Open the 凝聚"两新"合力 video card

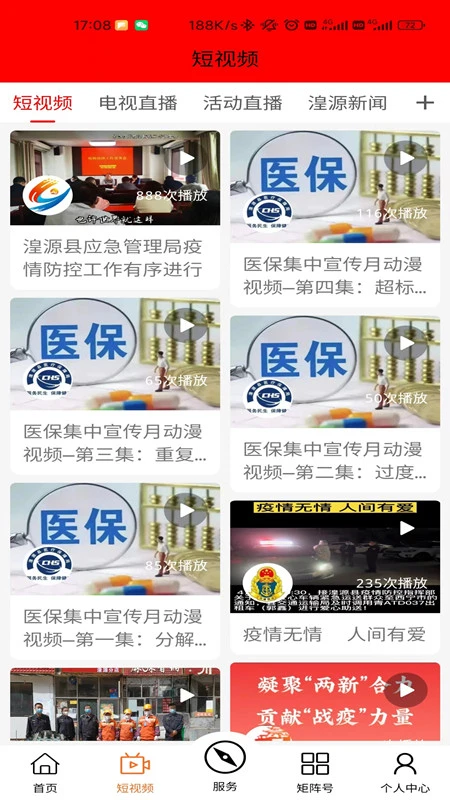(335, 702)
